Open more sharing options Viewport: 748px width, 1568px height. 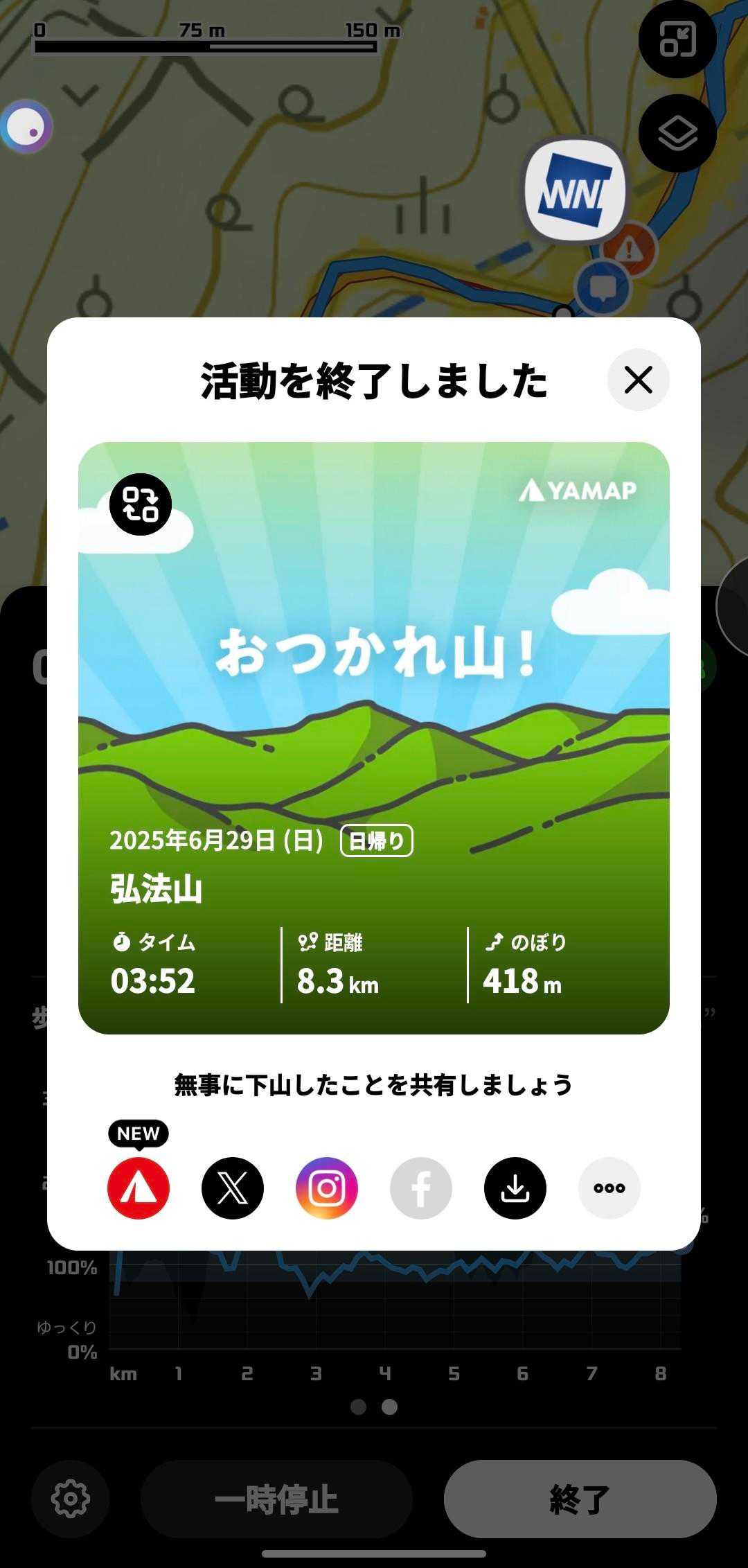(x=609, y=1188)
